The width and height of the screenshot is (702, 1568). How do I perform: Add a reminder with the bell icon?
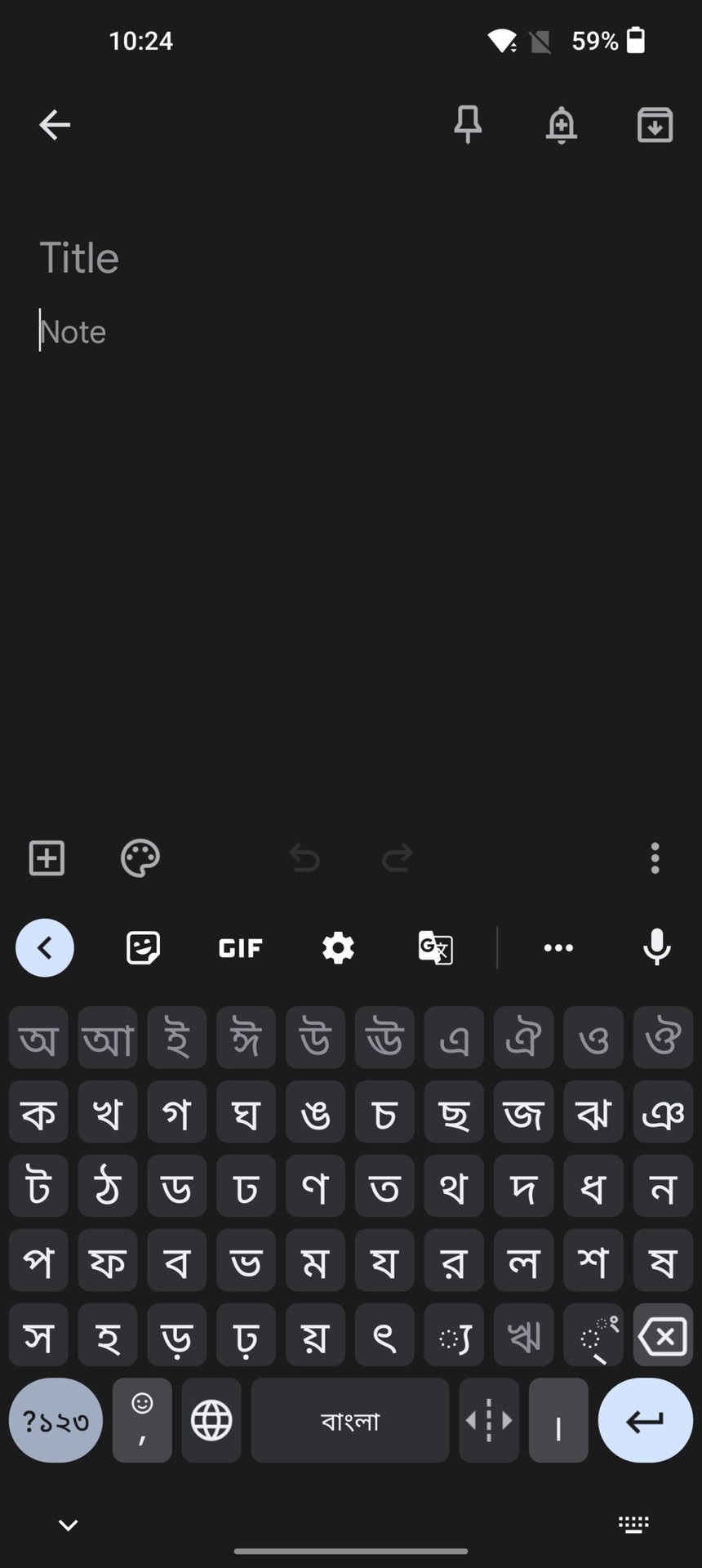[x=562, y=125]
